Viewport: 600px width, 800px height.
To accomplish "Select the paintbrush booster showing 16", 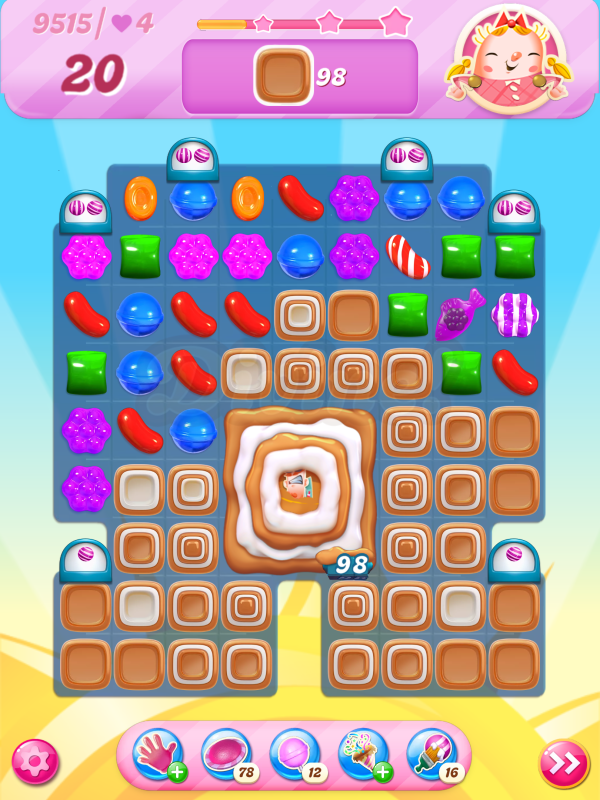I will [432, 755].
